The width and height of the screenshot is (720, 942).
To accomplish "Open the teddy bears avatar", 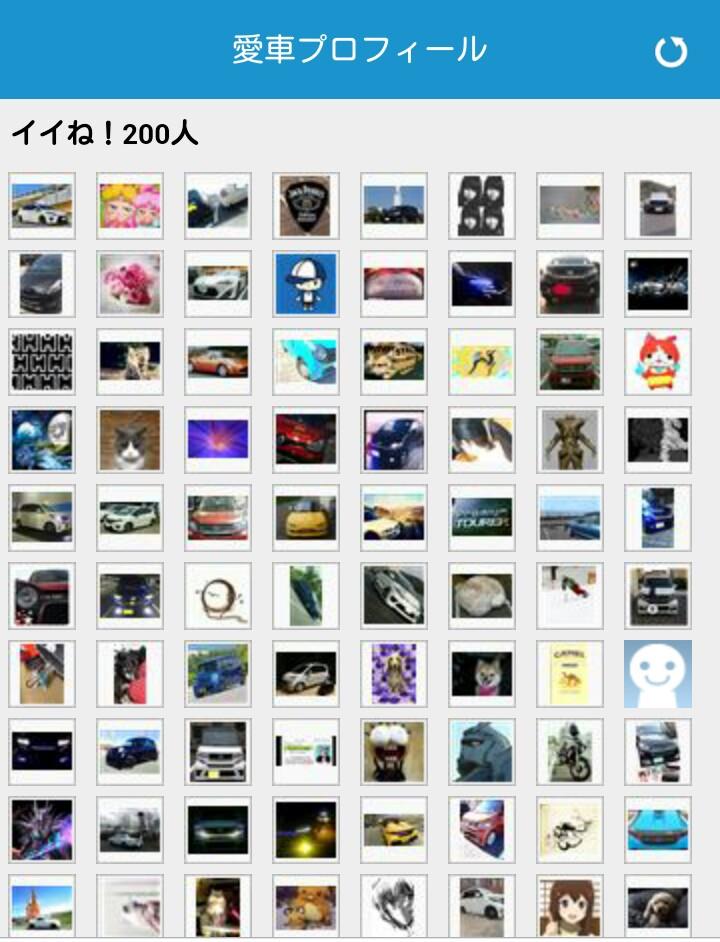I will tap(306, 906).
